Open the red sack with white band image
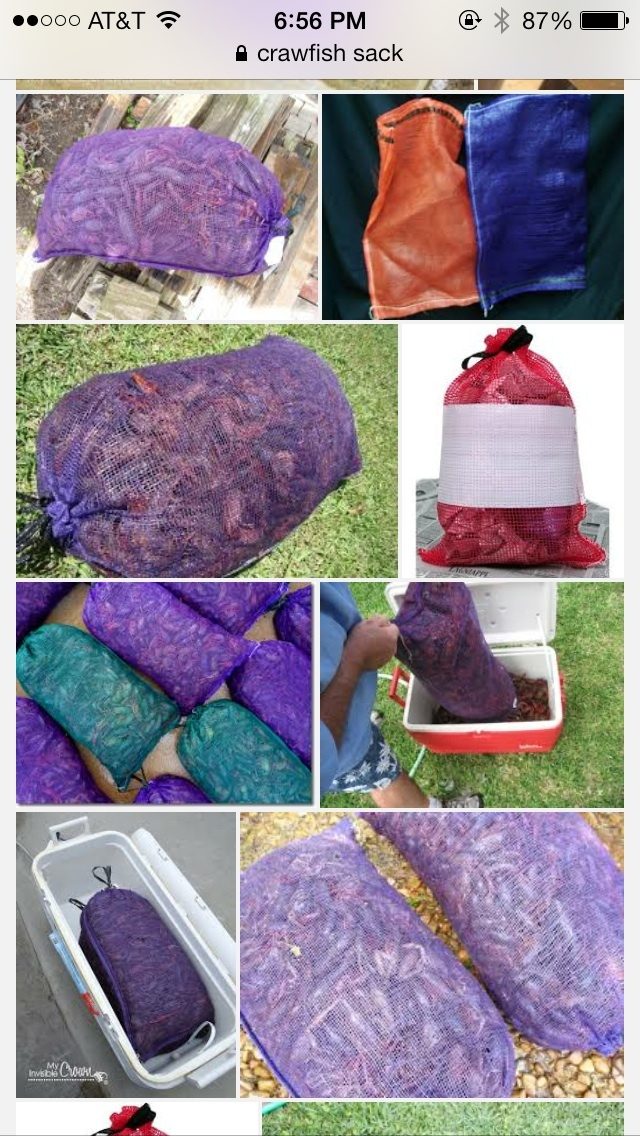640x1136 pixels. (512, 450)
